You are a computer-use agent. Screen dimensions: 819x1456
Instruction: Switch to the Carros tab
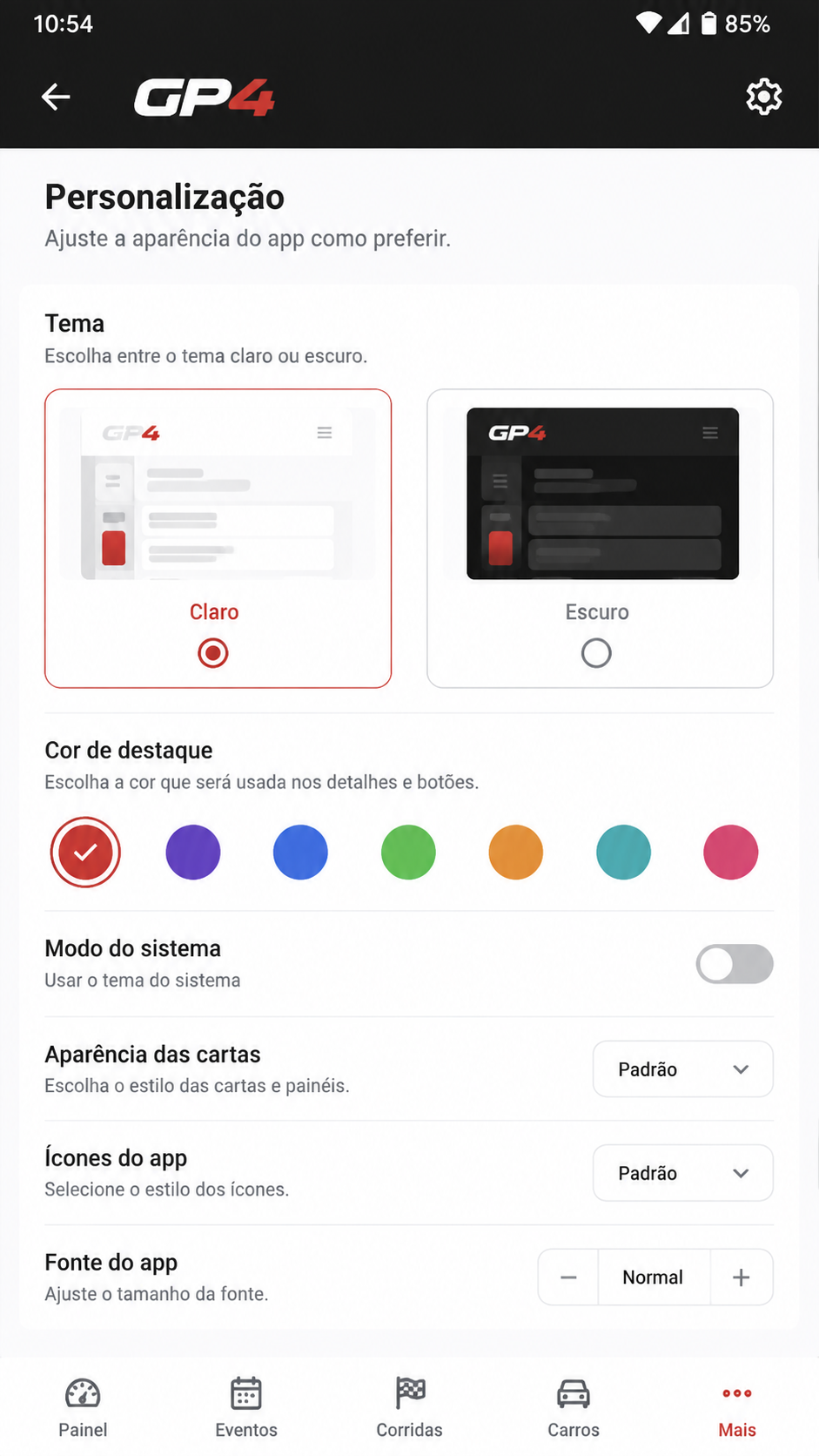pos(574,1407)
